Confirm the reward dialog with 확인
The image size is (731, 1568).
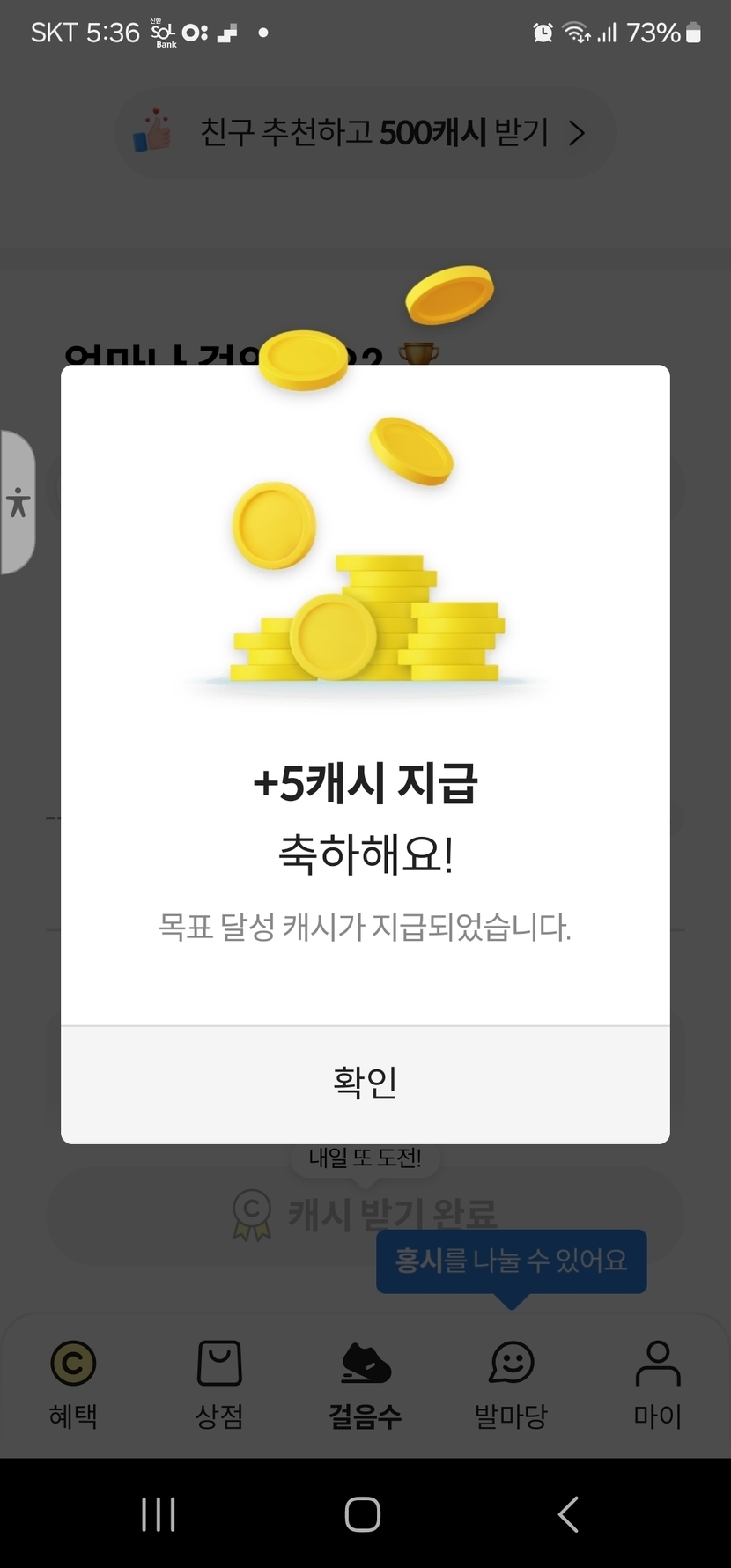tap(365, 1083)
